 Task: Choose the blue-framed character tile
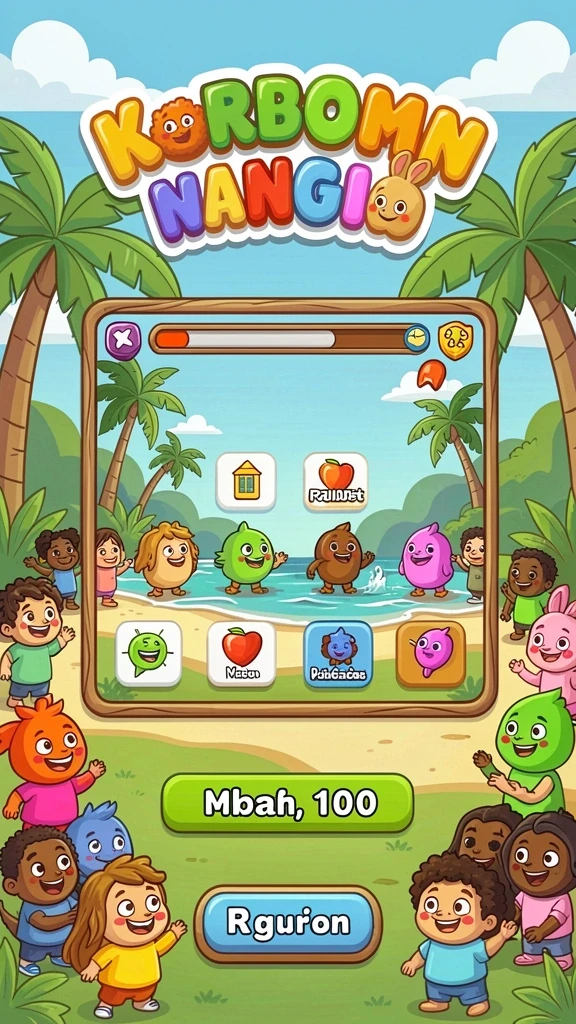click(x=338, y=654)
